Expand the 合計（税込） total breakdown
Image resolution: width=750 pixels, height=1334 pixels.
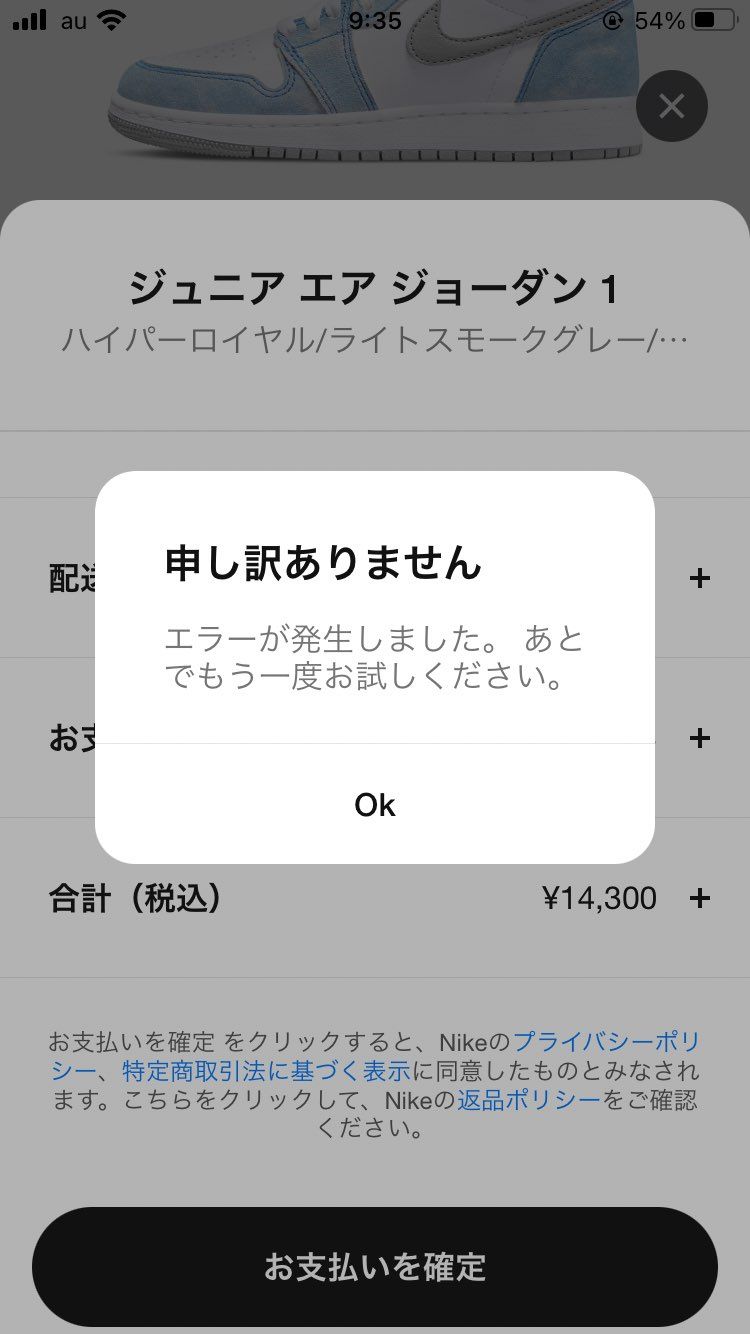(x=700, y=898)
